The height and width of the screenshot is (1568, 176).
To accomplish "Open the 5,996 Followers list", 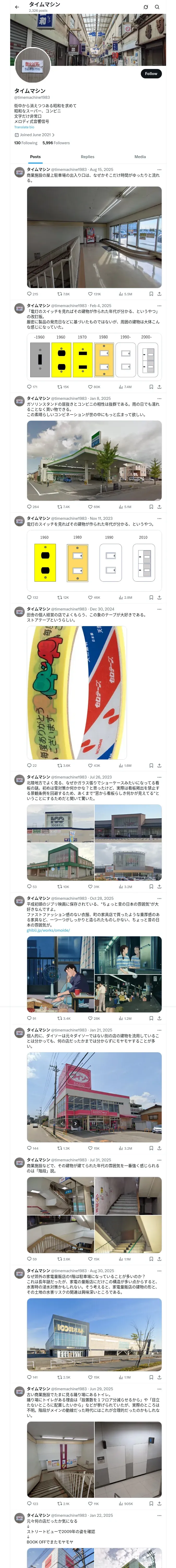I will (x=56, y=143).
